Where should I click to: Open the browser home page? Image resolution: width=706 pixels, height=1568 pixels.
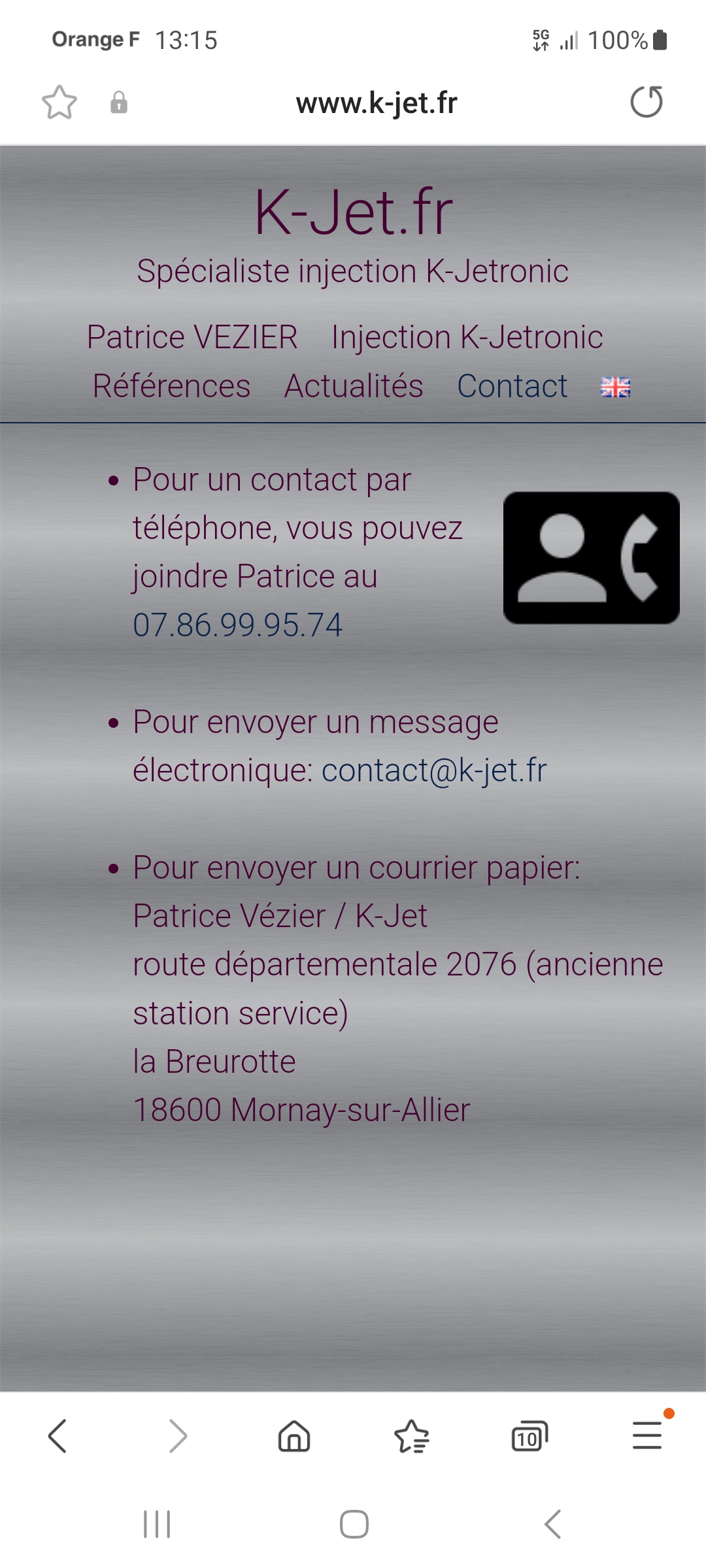coord(294,1435)
